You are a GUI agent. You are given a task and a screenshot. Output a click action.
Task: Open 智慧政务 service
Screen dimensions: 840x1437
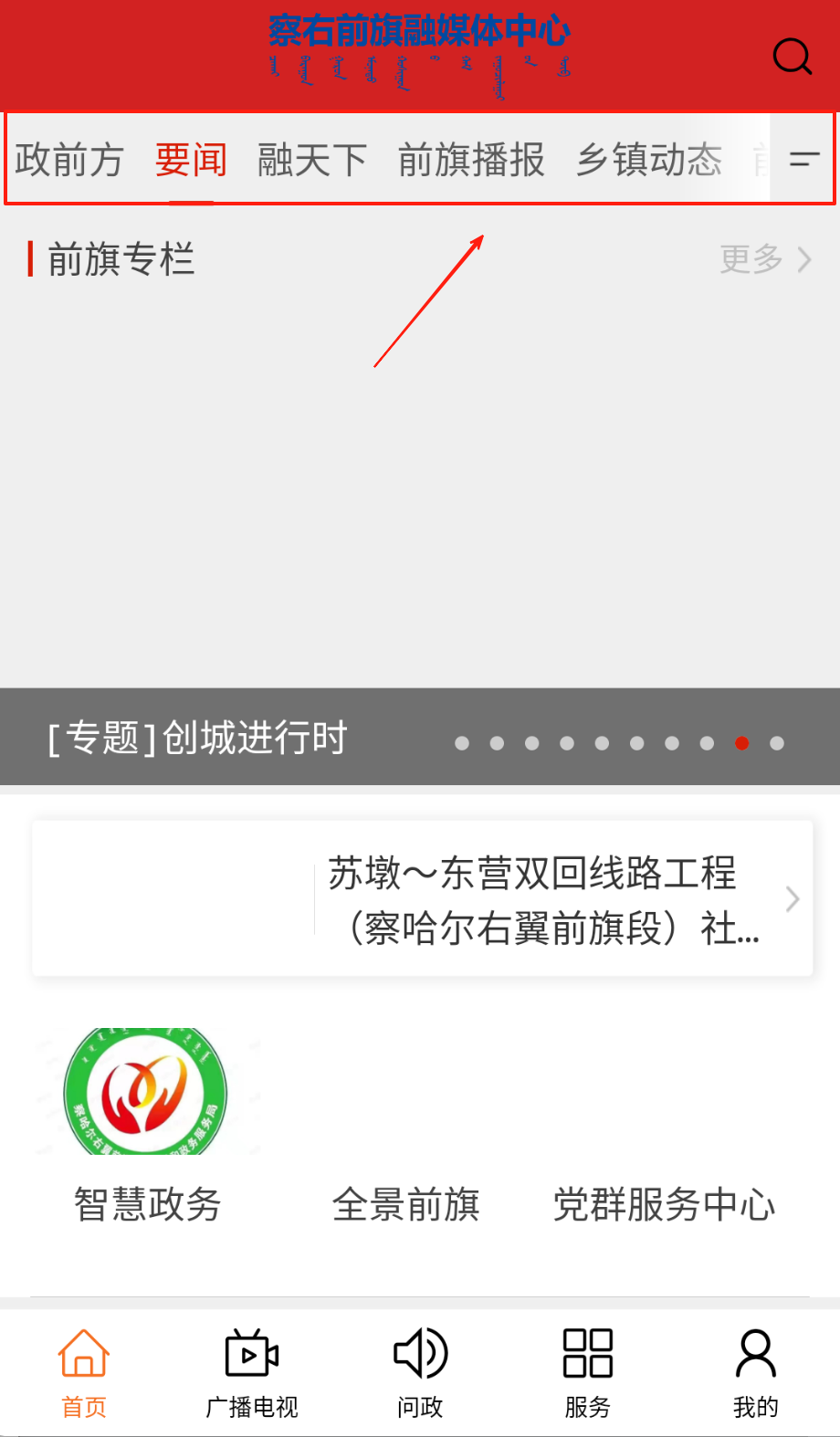tap(147, 1123)
